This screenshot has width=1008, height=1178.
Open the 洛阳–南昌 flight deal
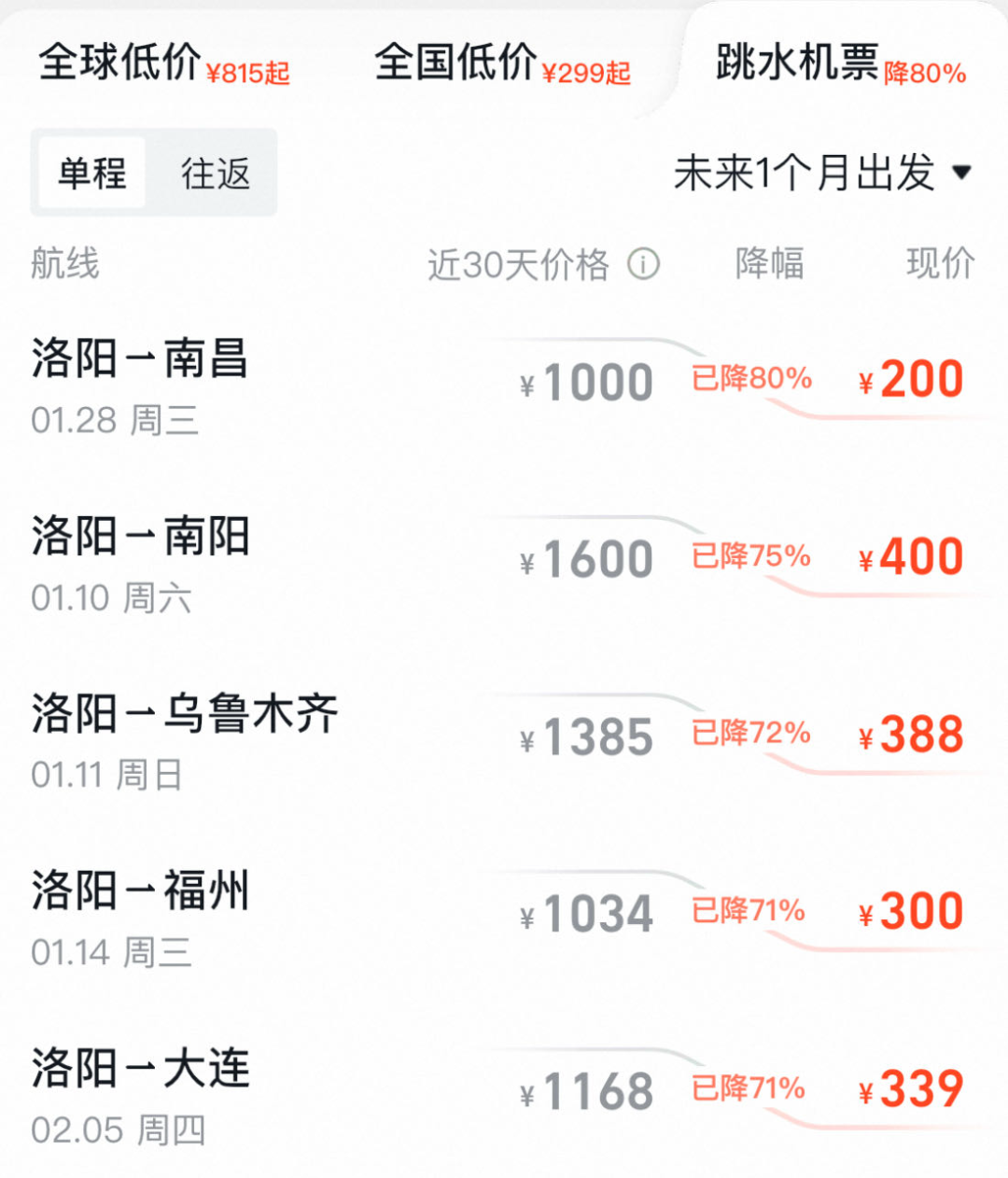point(504,383)
